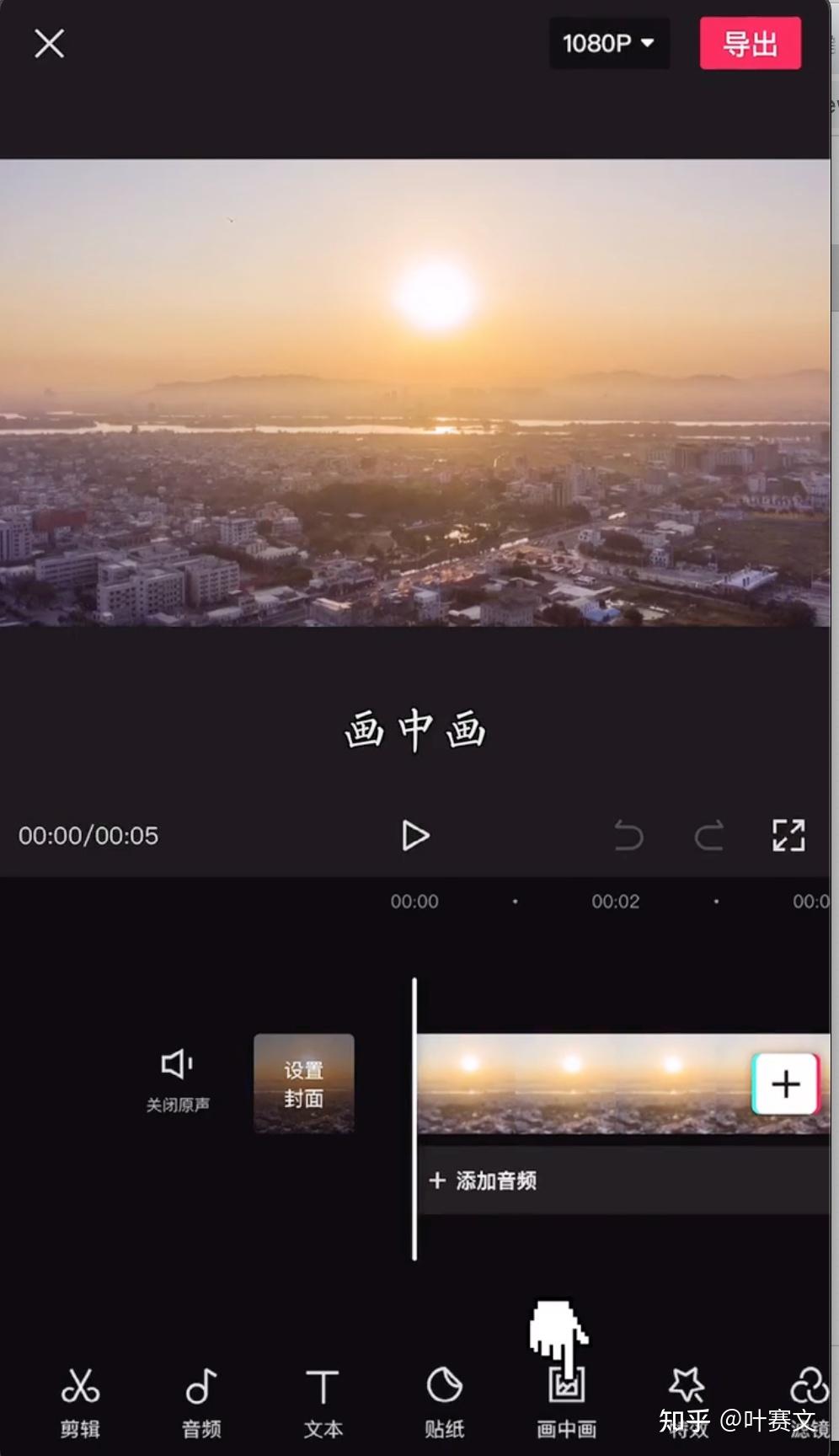Open 设置封面 to set the cover
839x1456 pixels.
[x=303, y=1084]
